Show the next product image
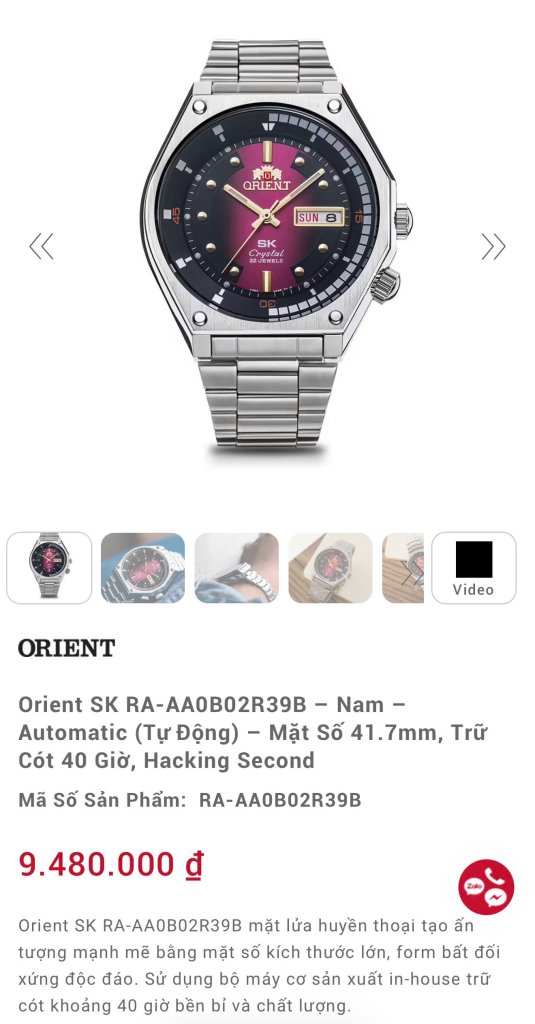This screenshot has height=1024, width=535. coord(493,246)
